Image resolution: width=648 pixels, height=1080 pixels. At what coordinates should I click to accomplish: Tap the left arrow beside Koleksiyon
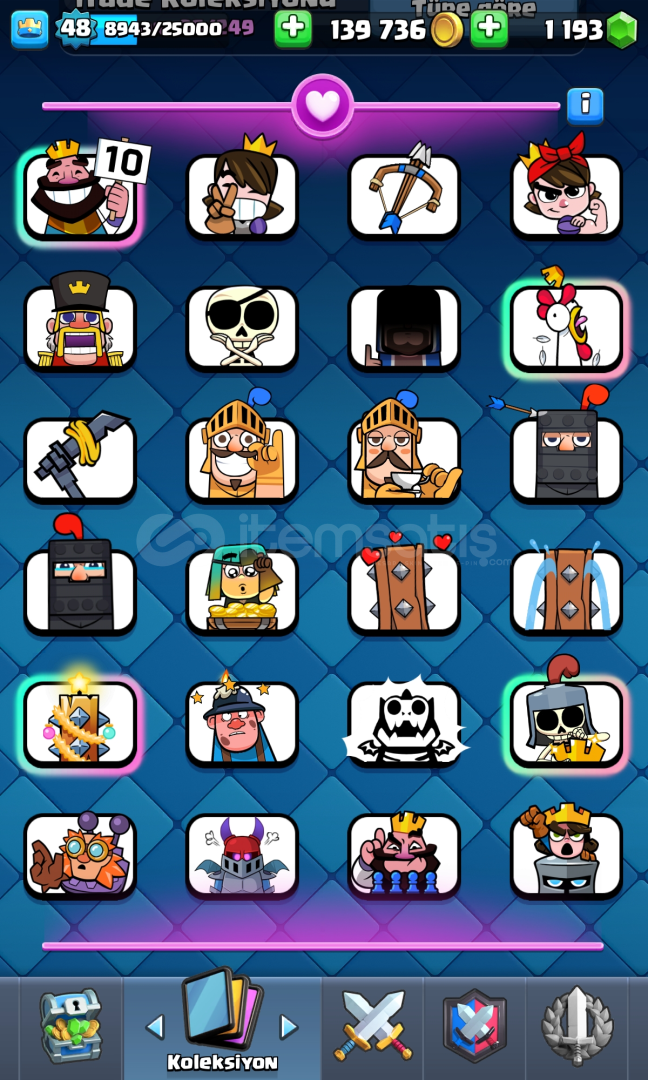coord(156,1027)
